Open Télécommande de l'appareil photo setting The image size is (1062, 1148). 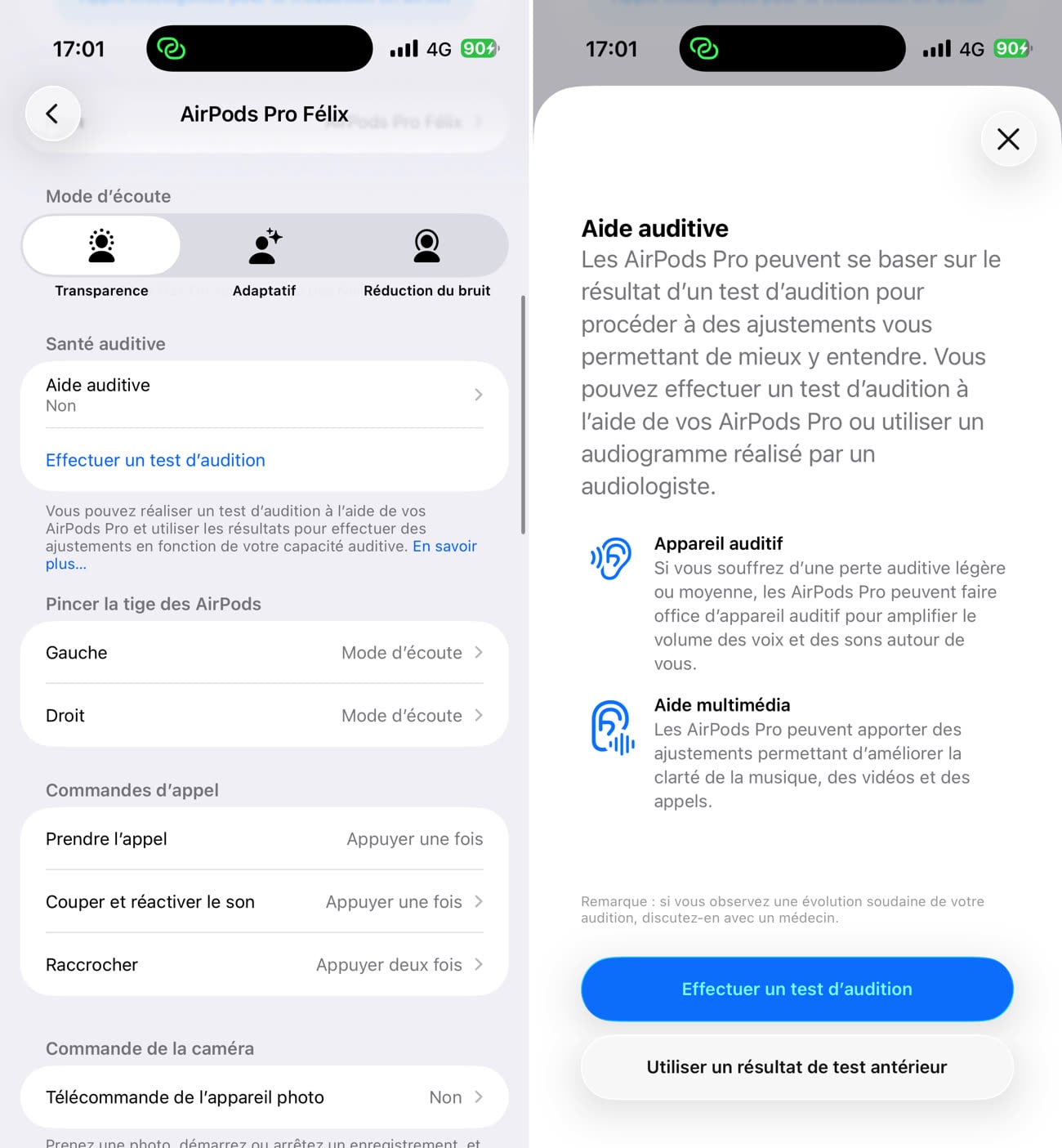(x=264, y=1097)
